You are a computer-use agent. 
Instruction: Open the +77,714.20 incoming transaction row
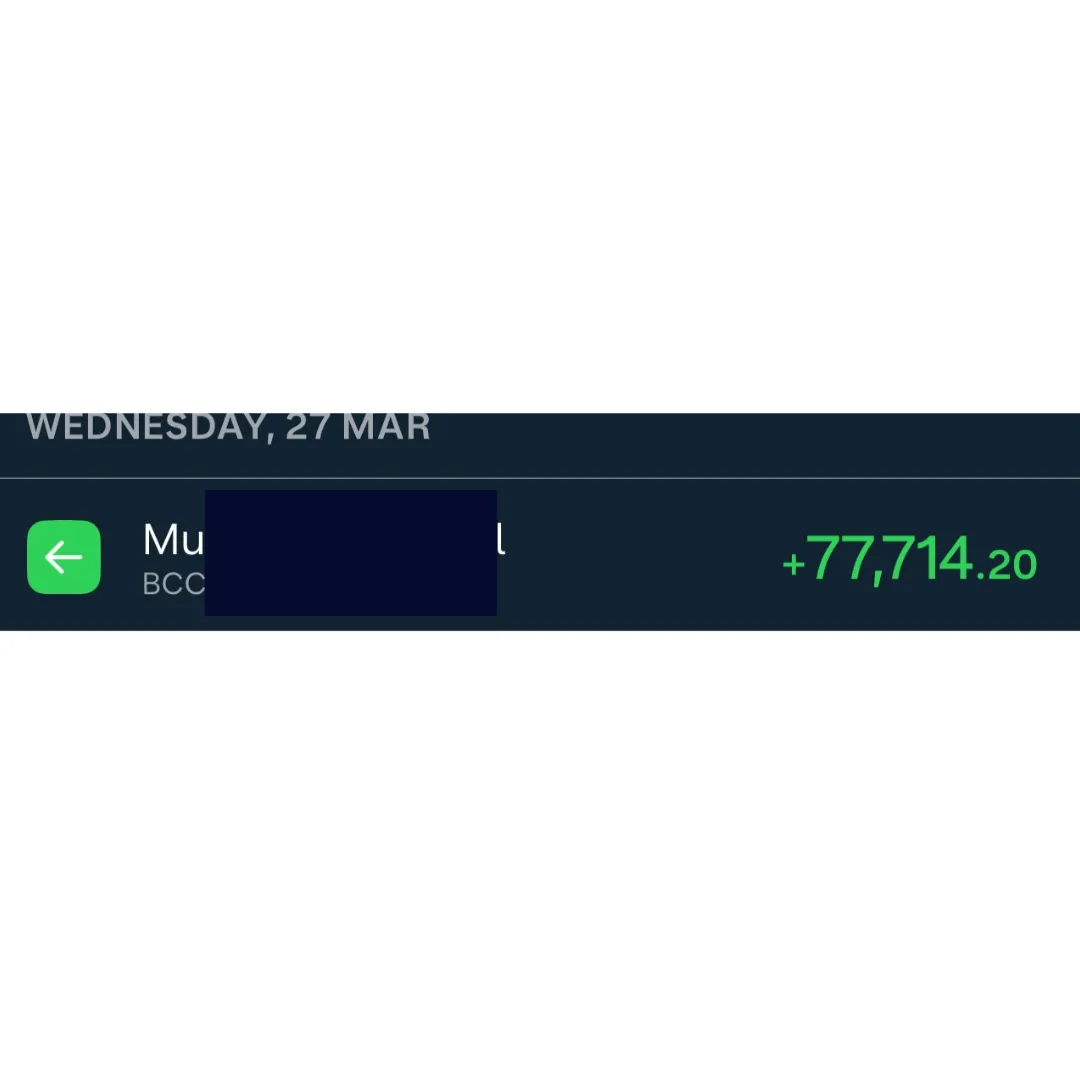pos(540,555)
